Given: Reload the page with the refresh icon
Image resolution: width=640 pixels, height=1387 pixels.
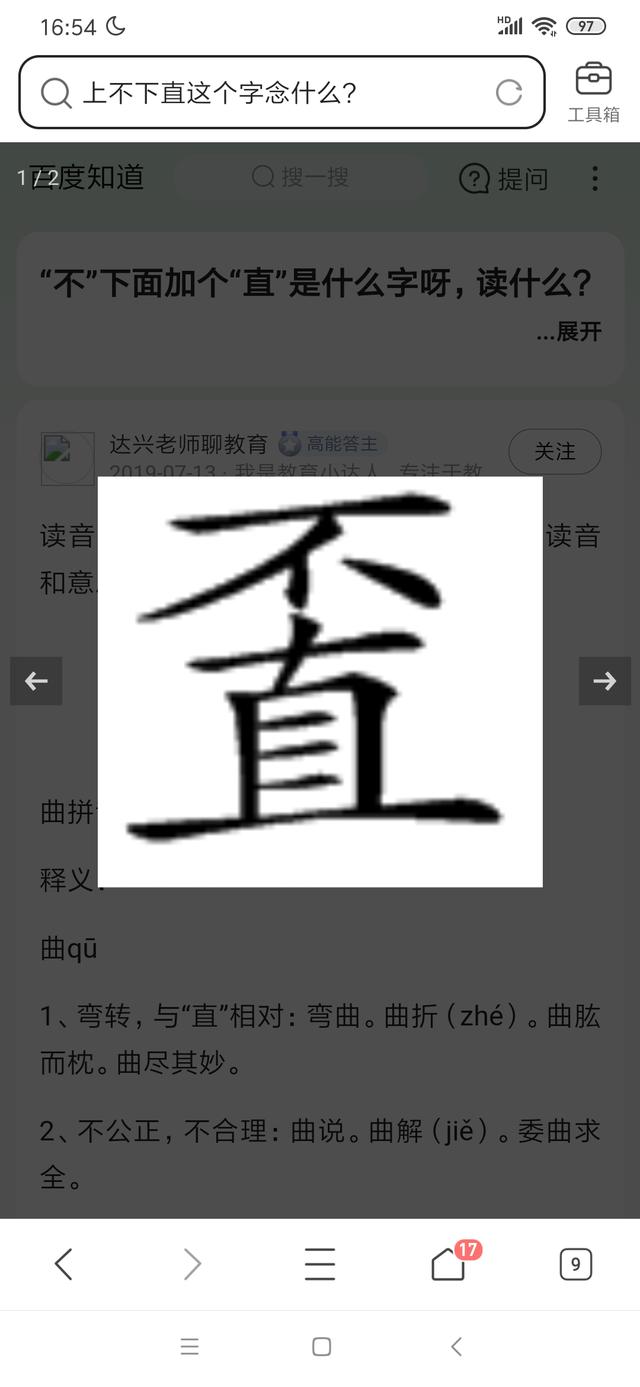Looking at the screenshot, I should pos(509,93).
